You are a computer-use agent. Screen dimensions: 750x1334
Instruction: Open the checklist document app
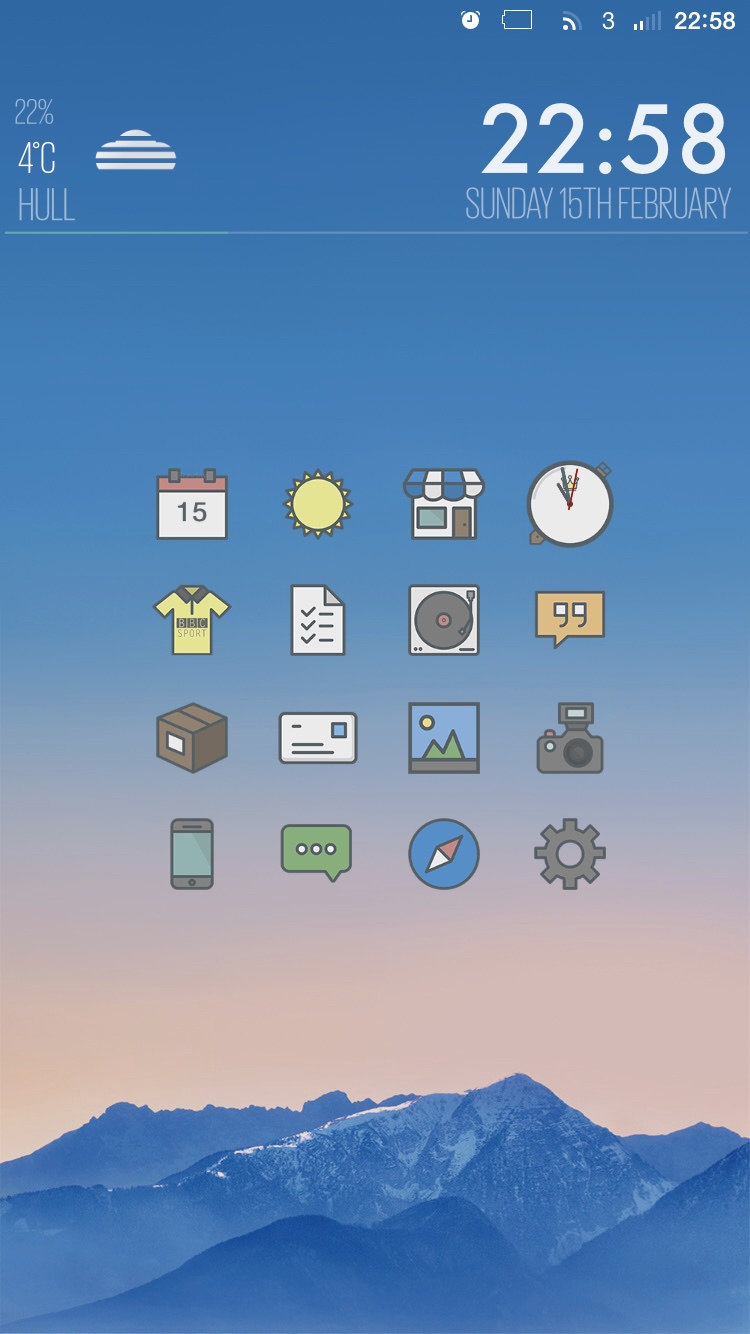(x=318, y=620)
